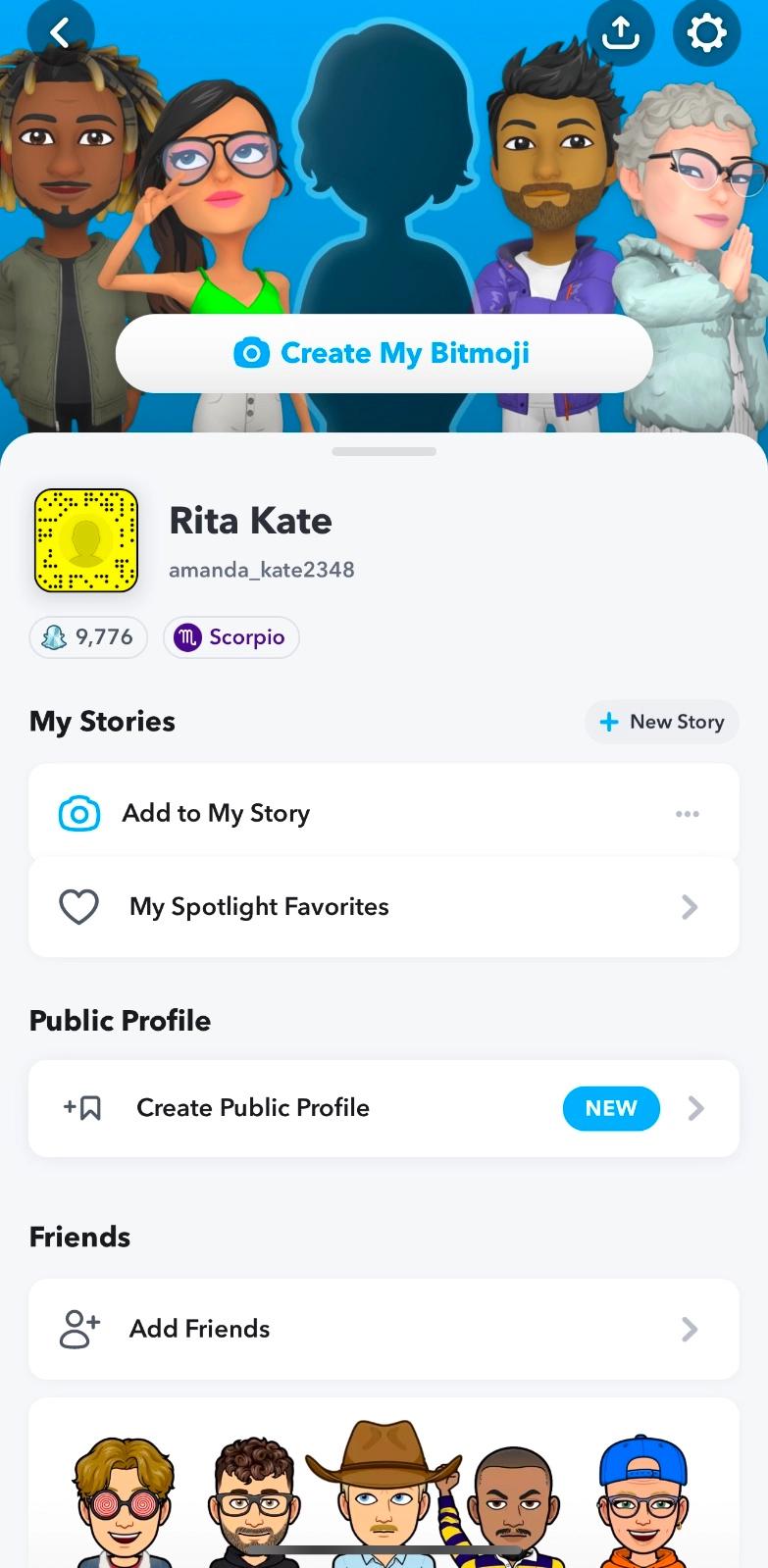Share the profile via upload icon
This screenshot has width=768, height=1568.
pos(620,33)
